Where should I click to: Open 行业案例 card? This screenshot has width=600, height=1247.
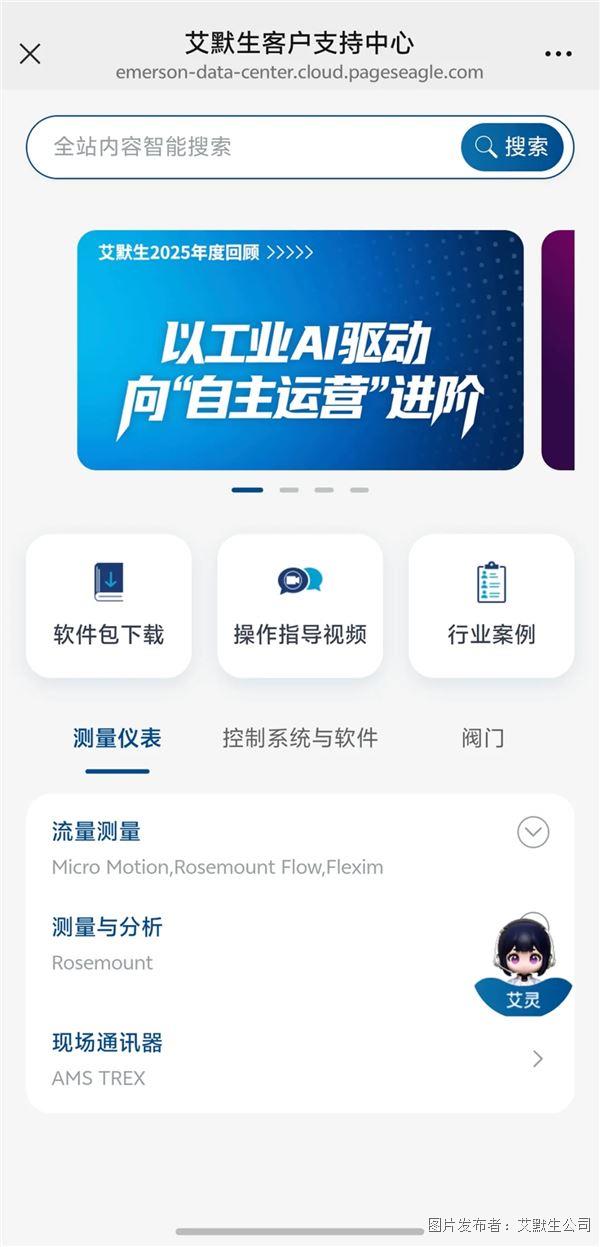tap(491, 605)
